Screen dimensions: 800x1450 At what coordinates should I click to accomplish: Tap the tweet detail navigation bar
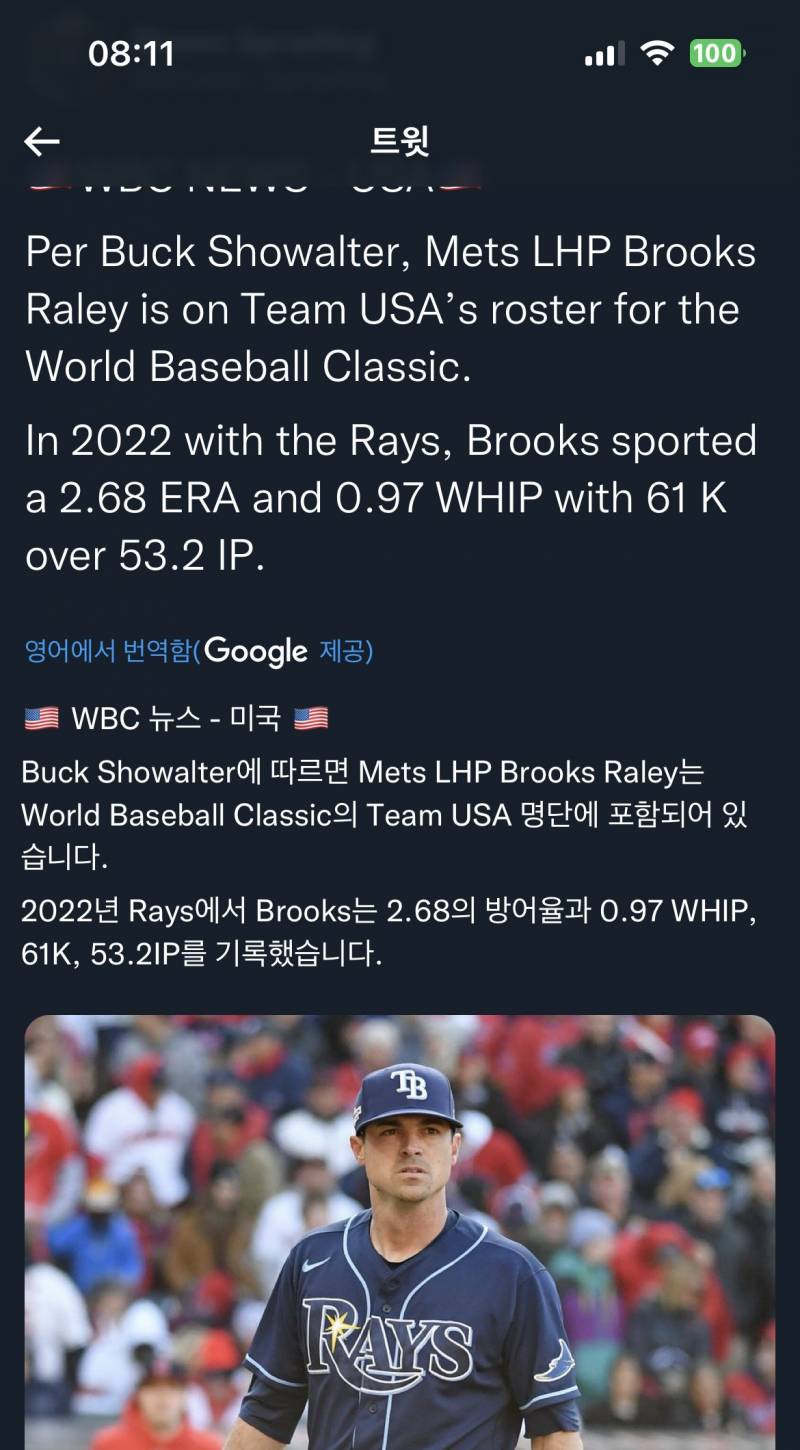(x=400, y=141)
